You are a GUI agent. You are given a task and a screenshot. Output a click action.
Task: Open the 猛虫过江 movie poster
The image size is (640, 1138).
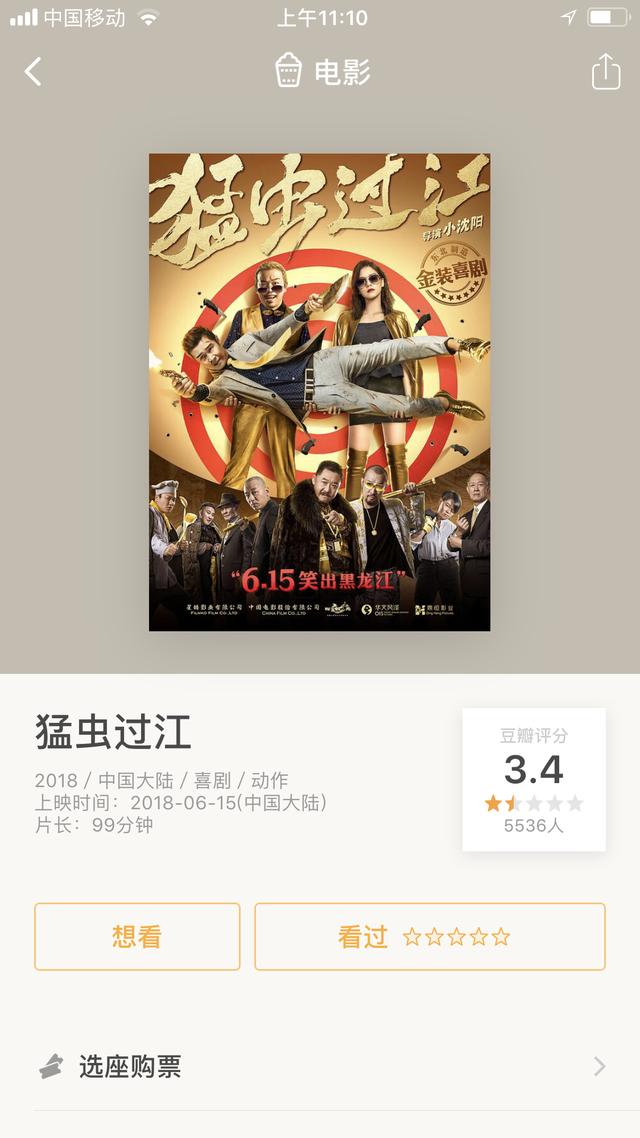coord(319,392)
